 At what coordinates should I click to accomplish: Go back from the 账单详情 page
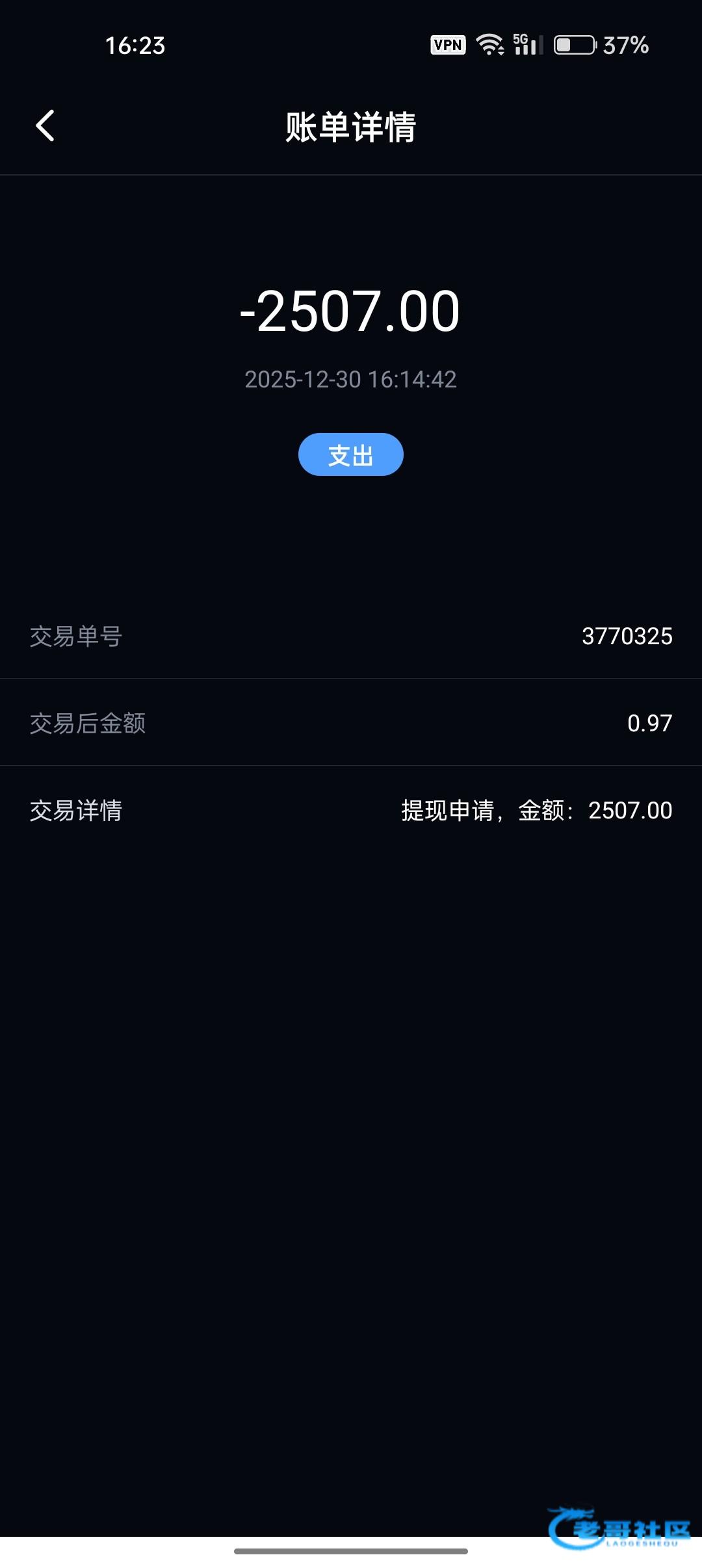[45, 126]
